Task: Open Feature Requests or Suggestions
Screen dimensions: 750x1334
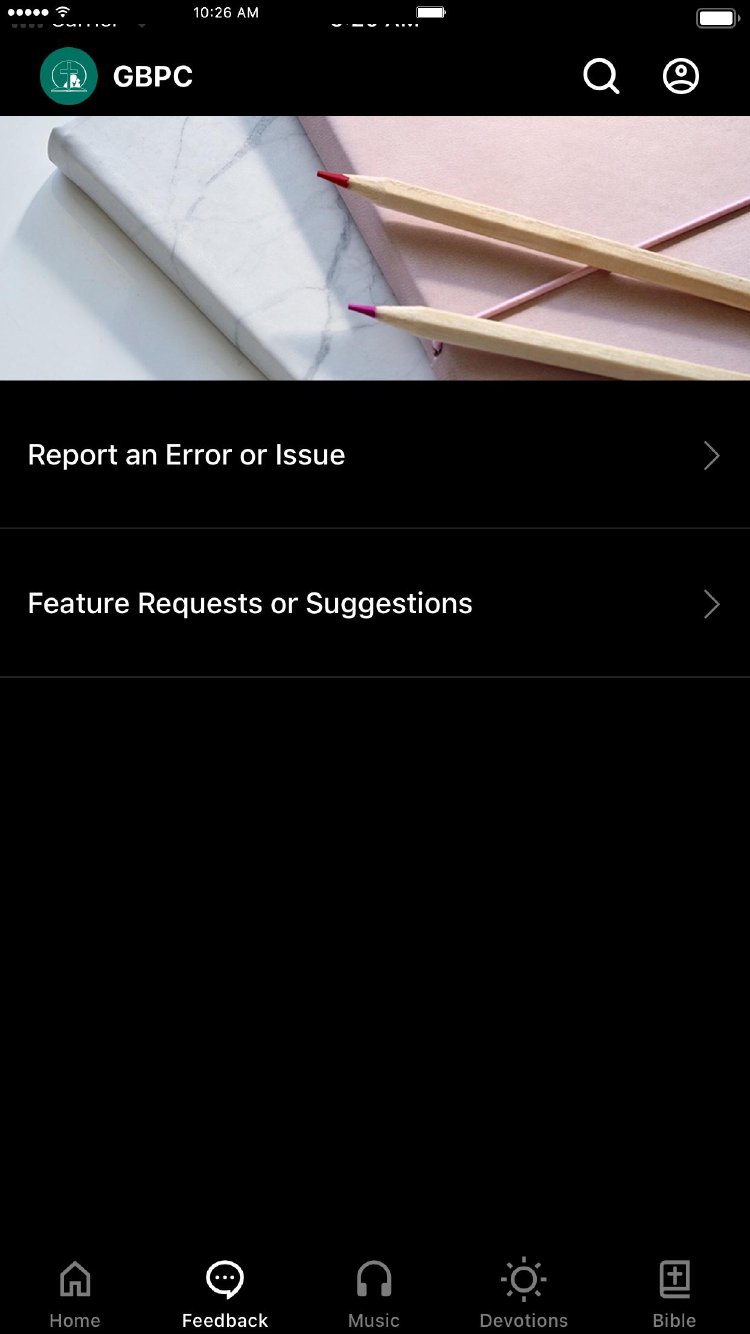Action: point(374,604)
